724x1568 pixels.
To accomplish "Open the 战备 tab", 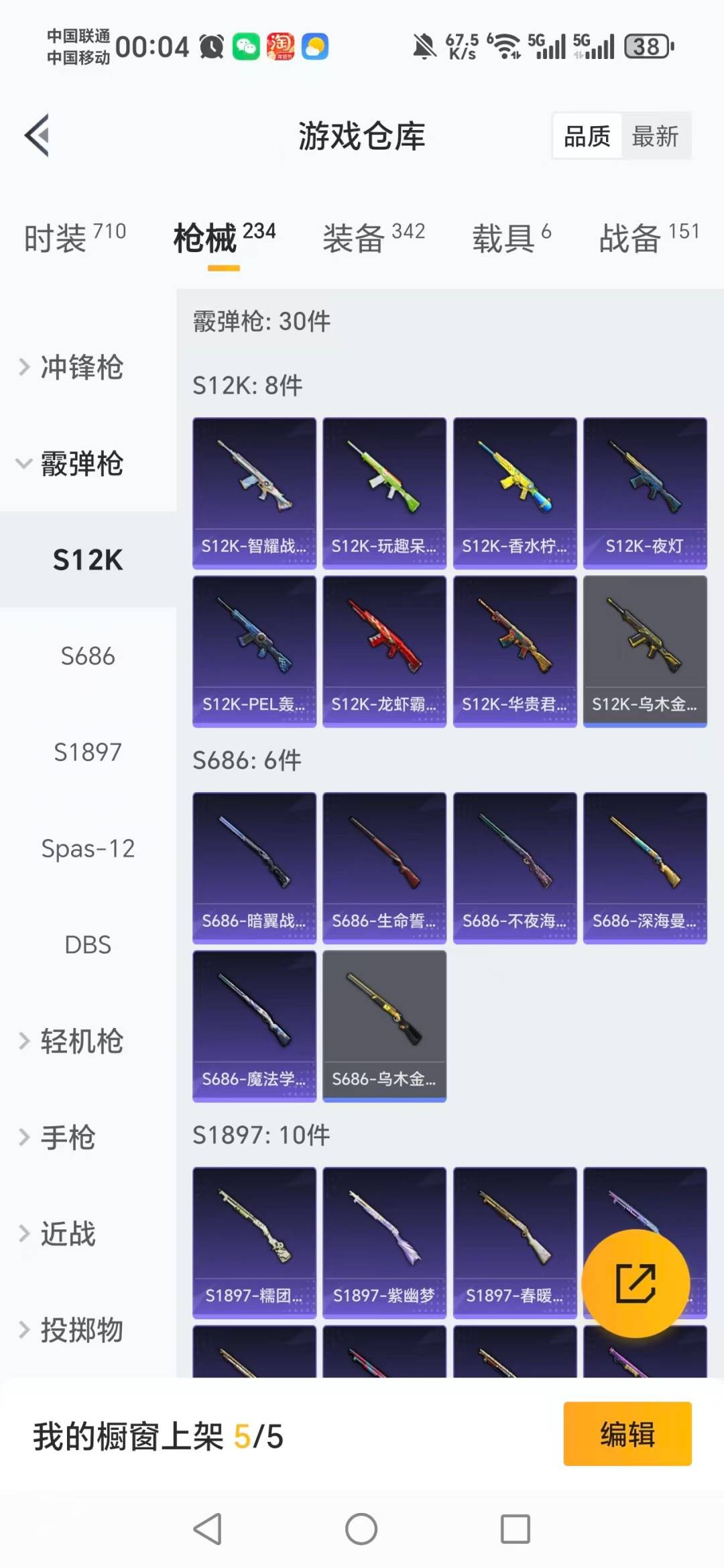I will tap(648, 237).
